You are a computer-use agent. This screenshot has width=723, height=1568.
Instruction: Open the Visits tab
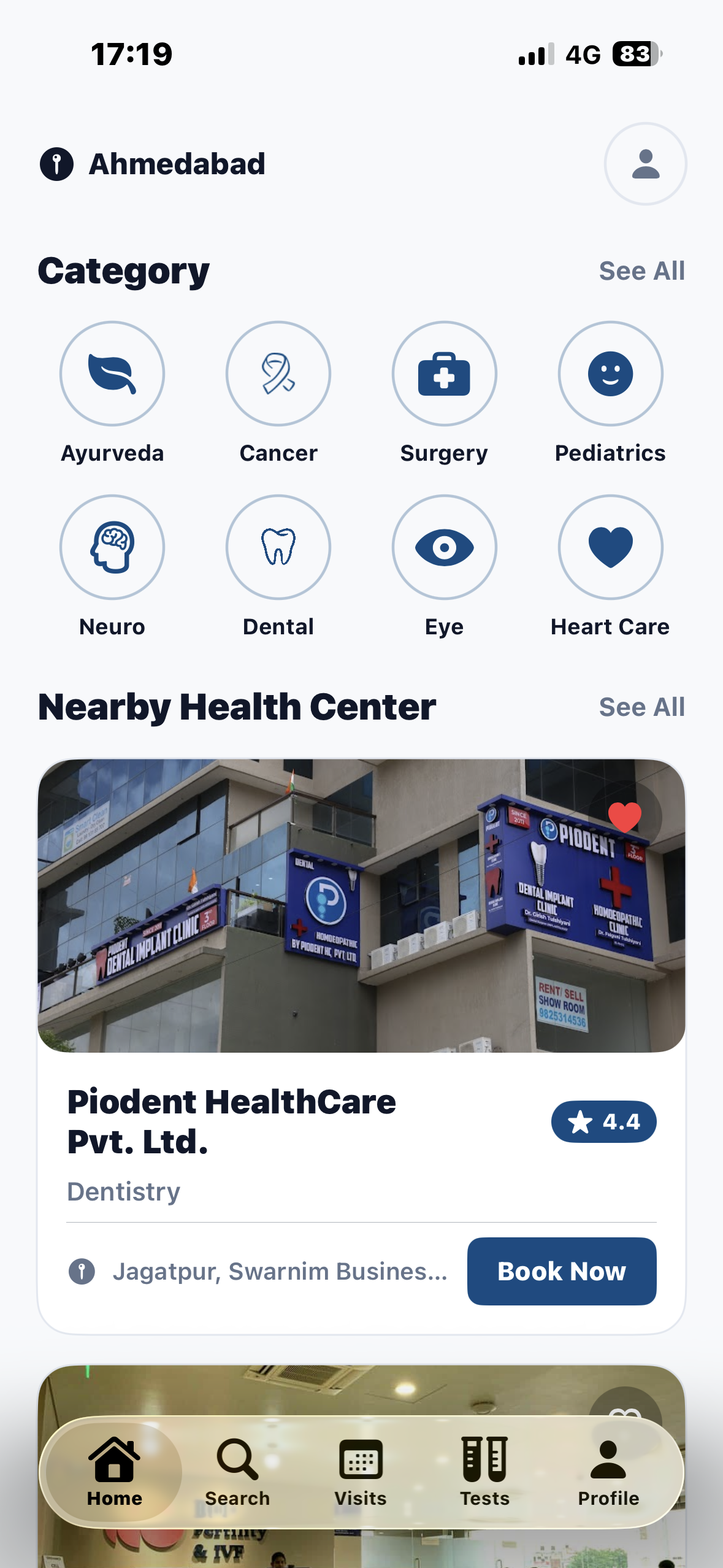[x=361, y=1471]
